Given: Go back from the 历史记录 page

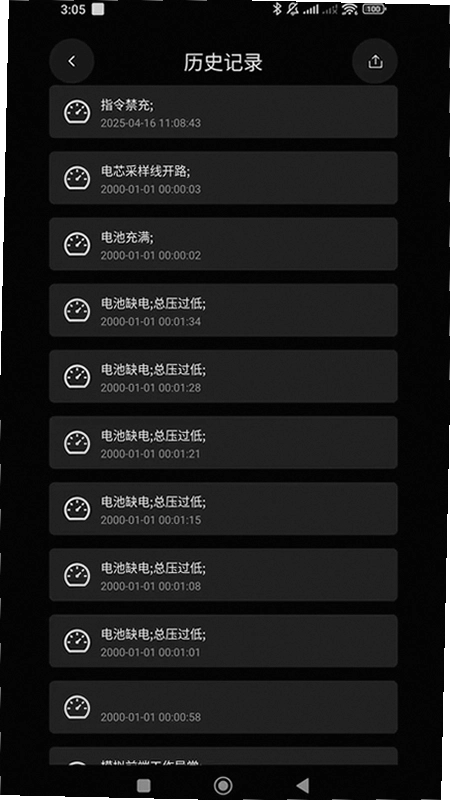Looking at the screenshot, I should (x=71, y=61).
